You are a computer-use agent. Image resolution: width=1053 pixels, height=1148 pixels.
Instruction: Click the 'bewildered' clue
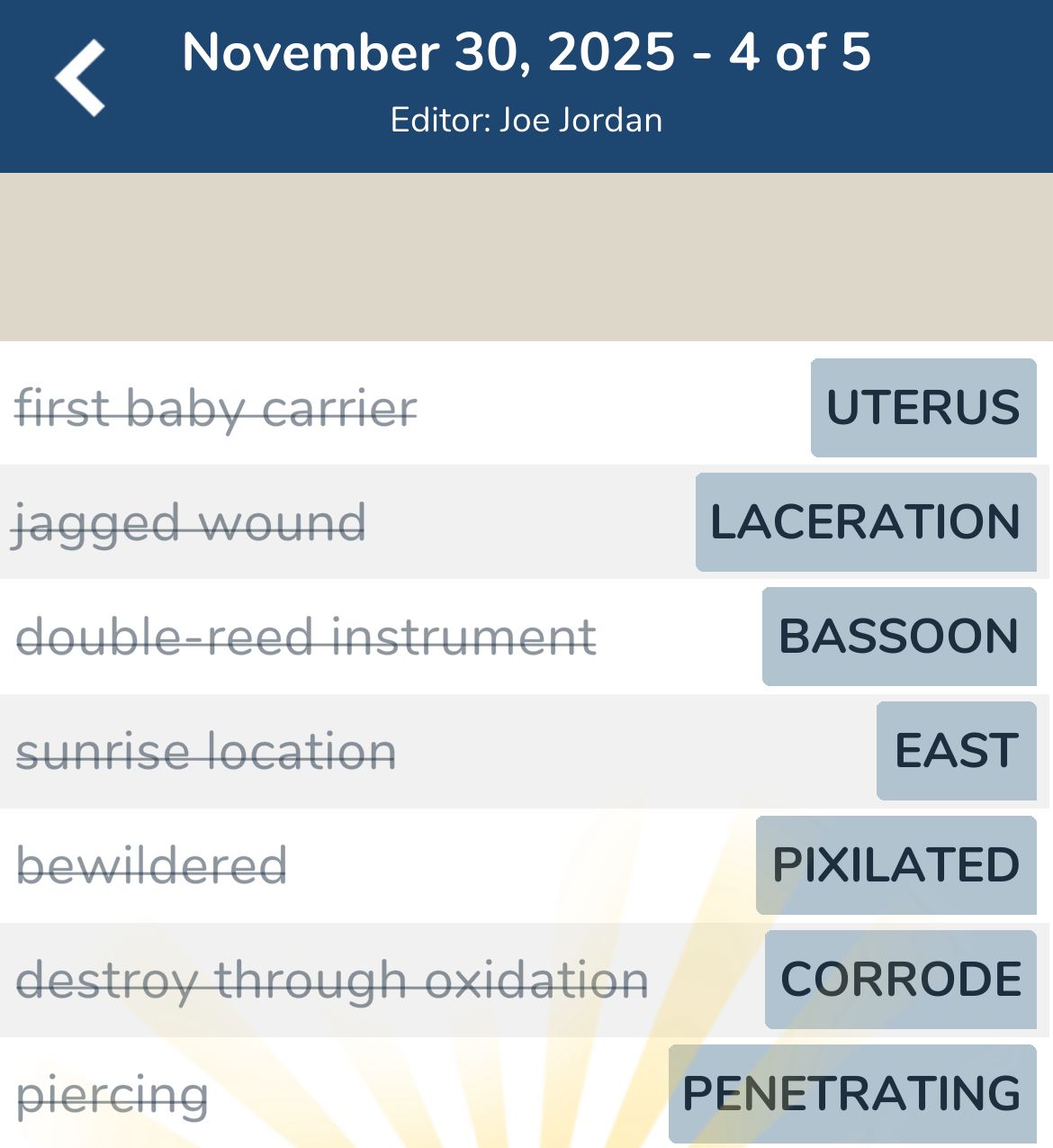[153, 865]
